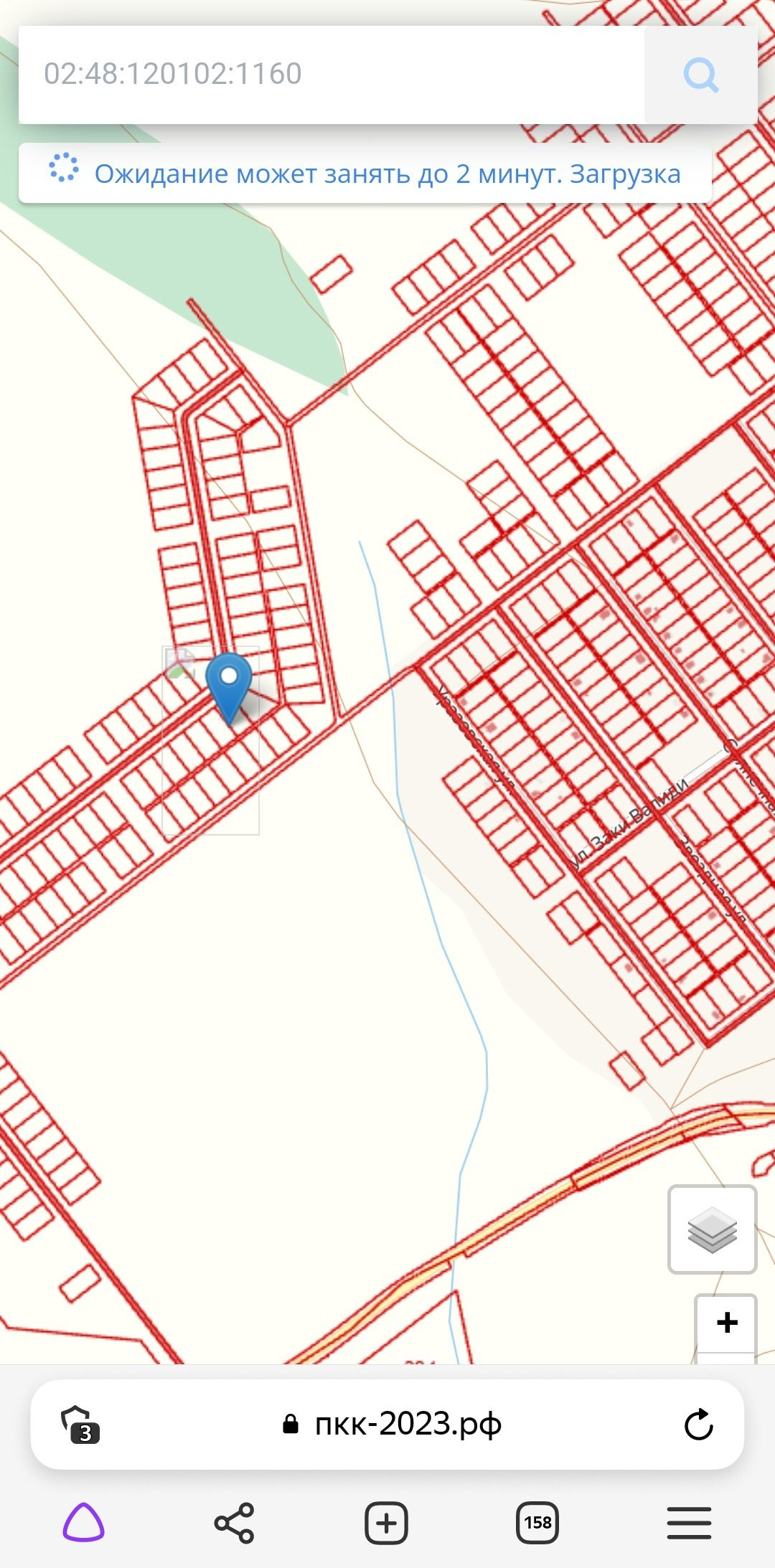View the 158 open tabs
Image resolution: width=775 pixels, height=1568 pixels.
537,1522
